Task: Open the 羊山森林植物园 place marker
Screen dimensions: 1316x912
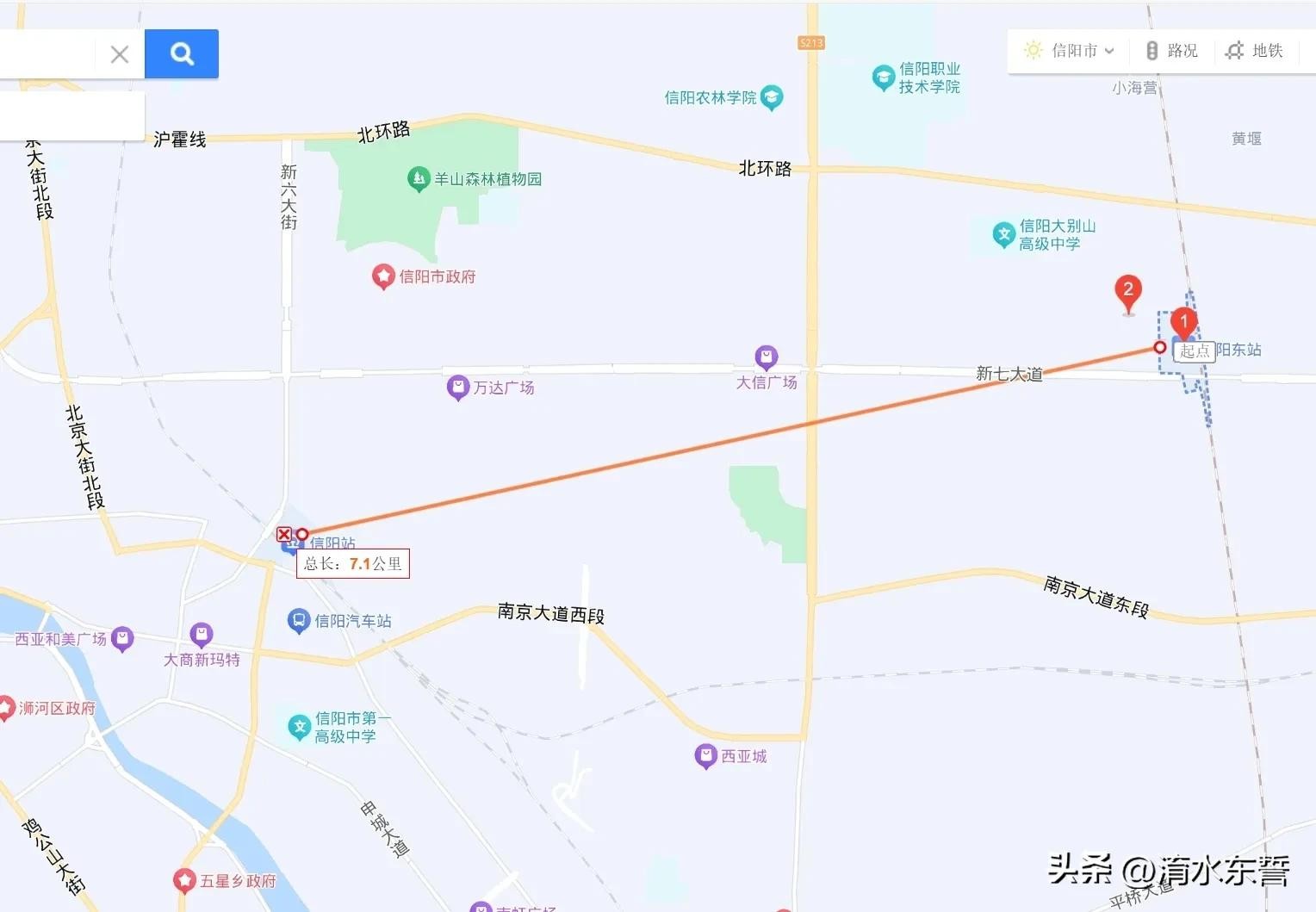Action: 419,179
